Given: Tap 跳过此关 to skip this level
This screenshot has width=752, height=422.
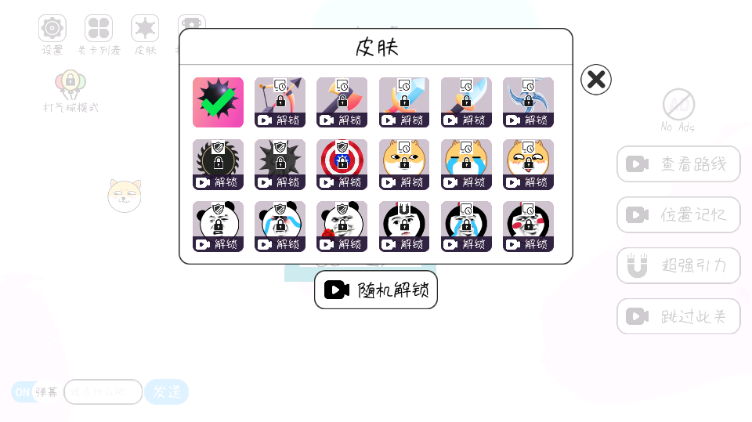Looking at the screenshot, I should click(x=678, y=317).
